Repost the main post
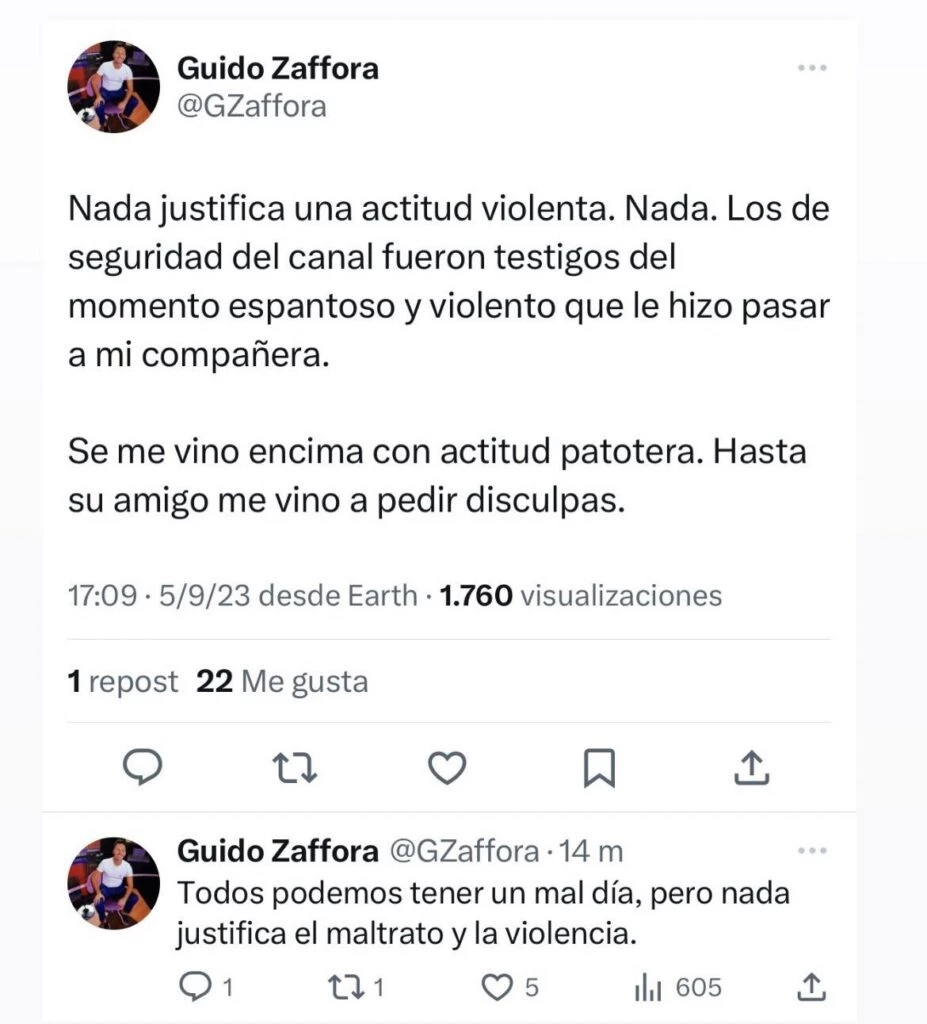Screen dimensions: 927x1024 [x=295, y=767]
